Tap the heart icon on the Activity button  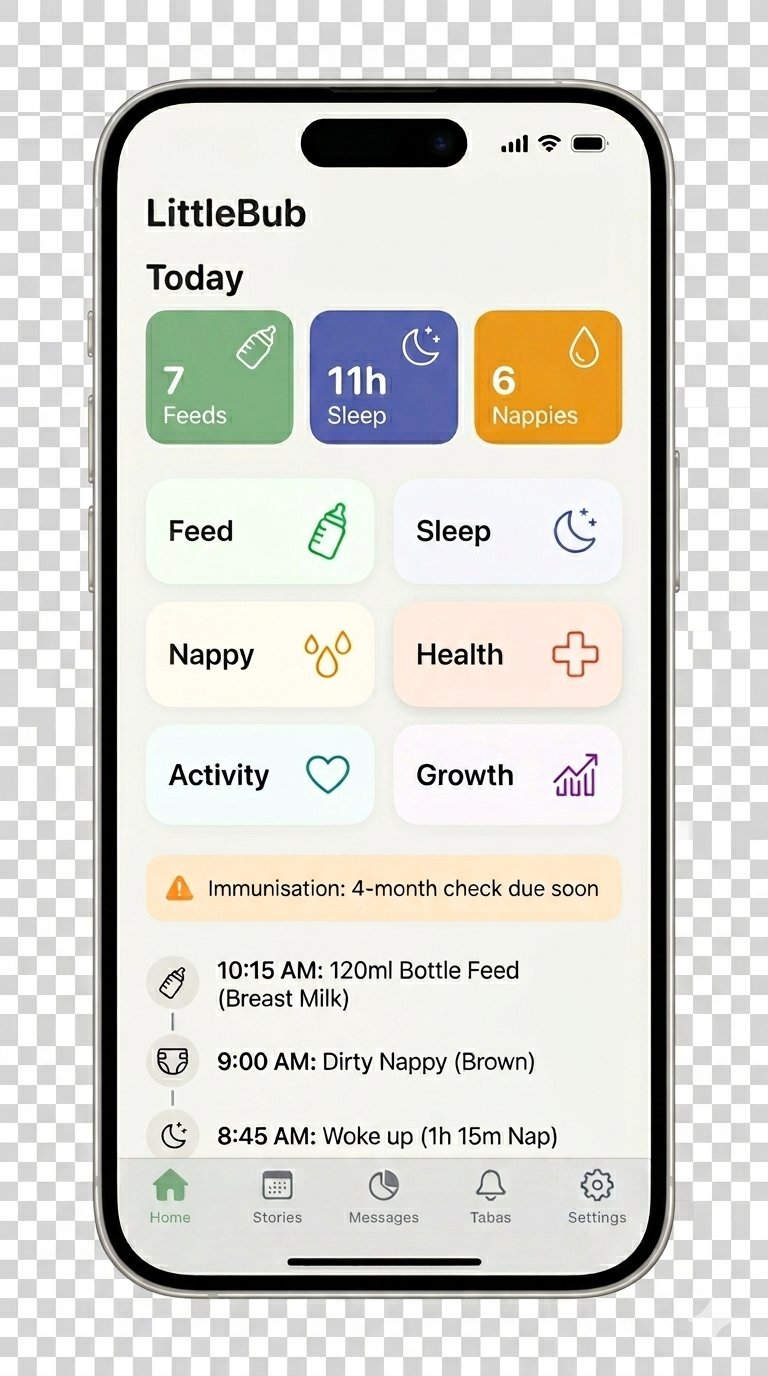pyautogui.click(x=329, y=776)
